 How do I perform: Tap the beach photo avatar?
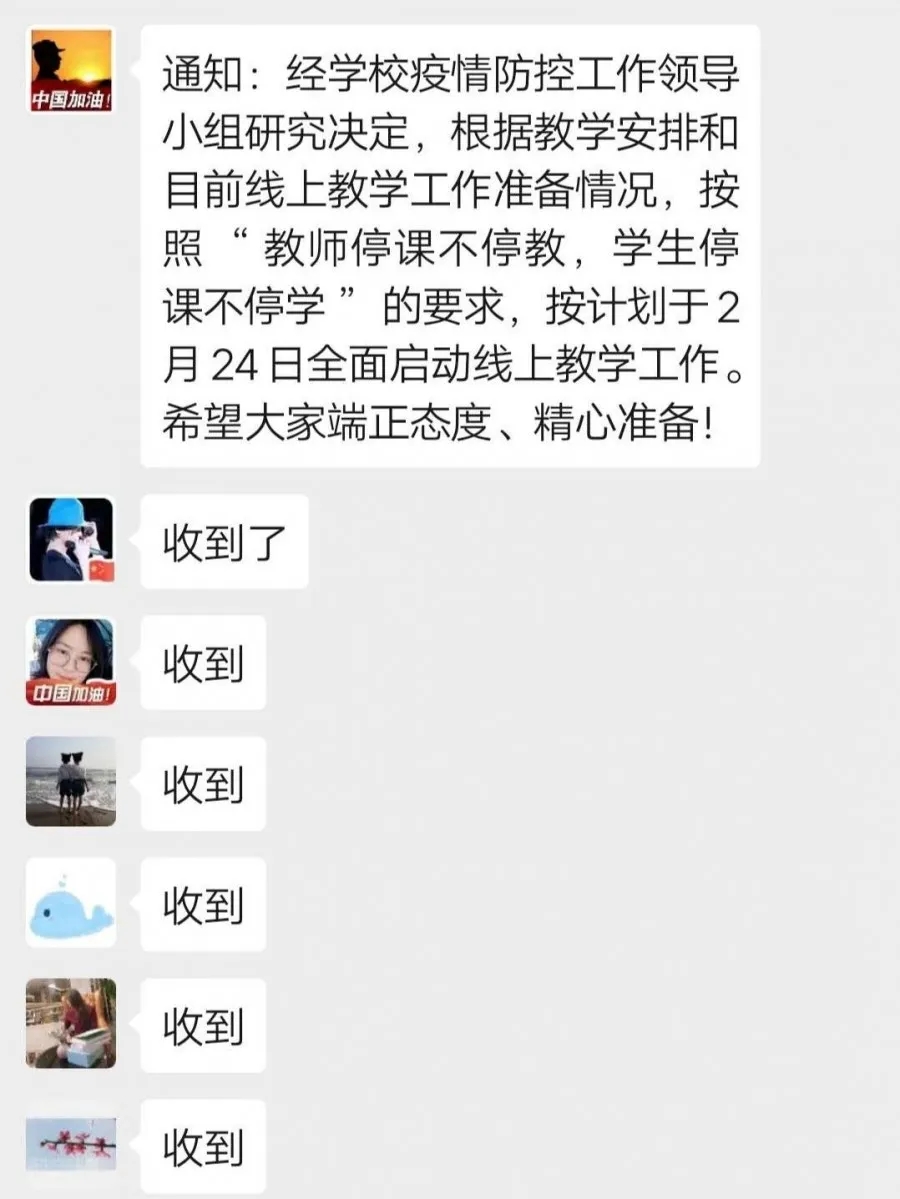pyautogui.click(x=71, y=782)
